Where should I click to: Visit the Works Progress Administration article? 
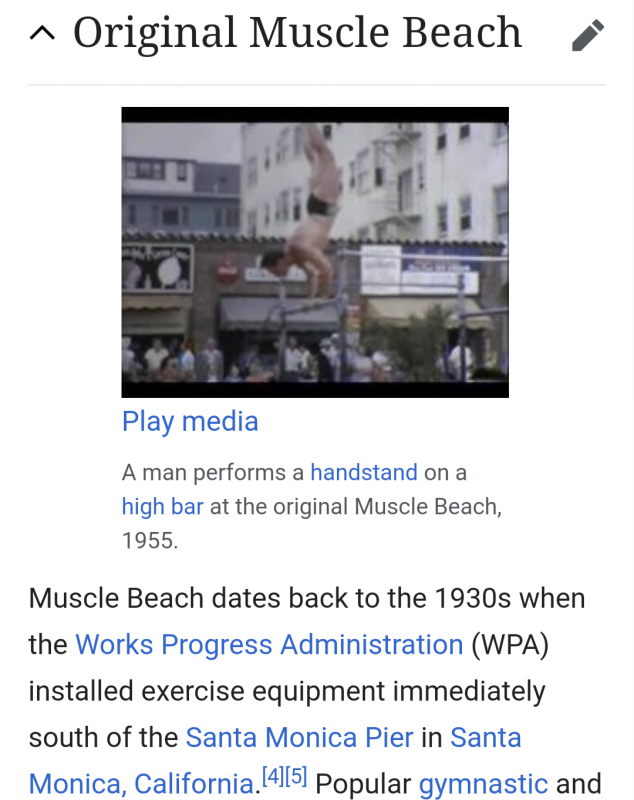(x=269, y=645)
